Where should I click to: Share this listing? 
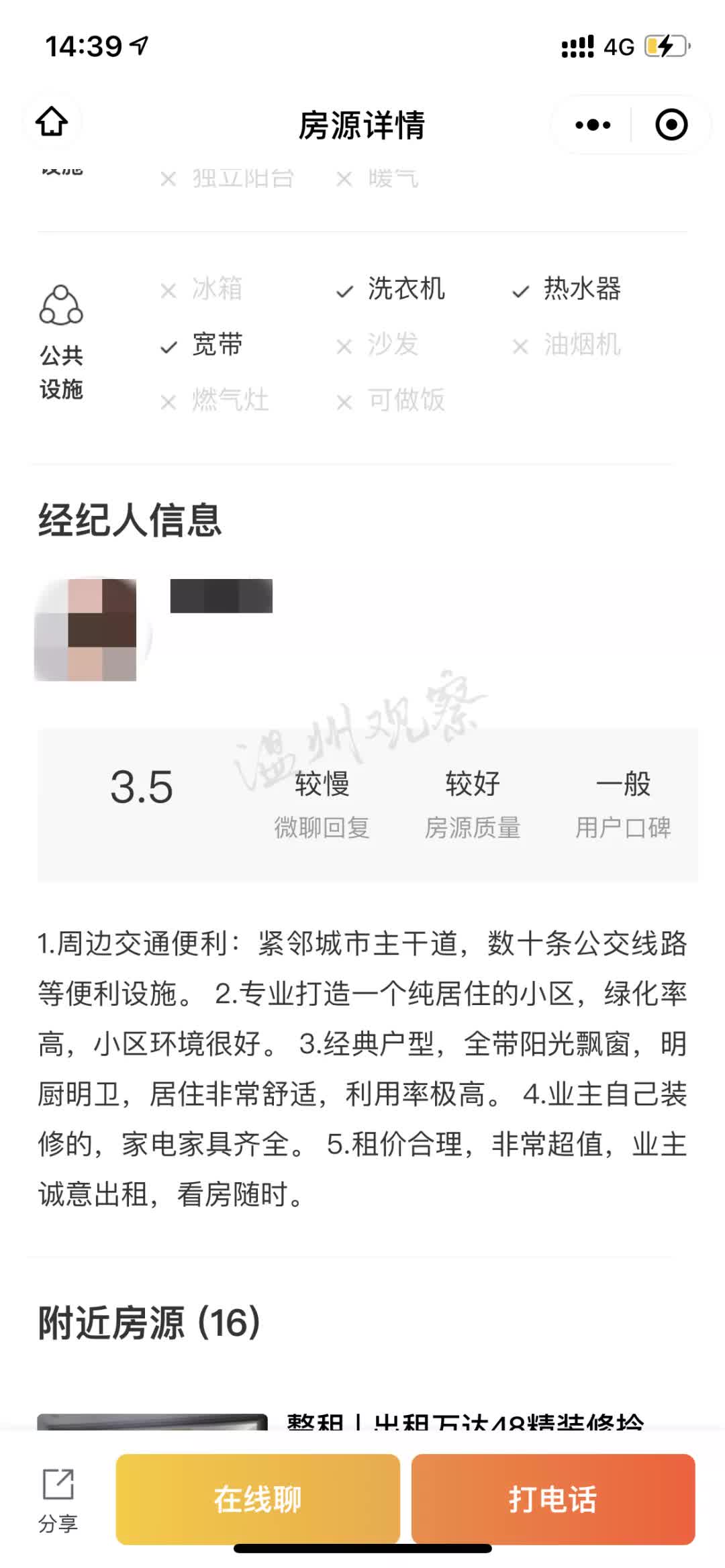[58, 1500]
